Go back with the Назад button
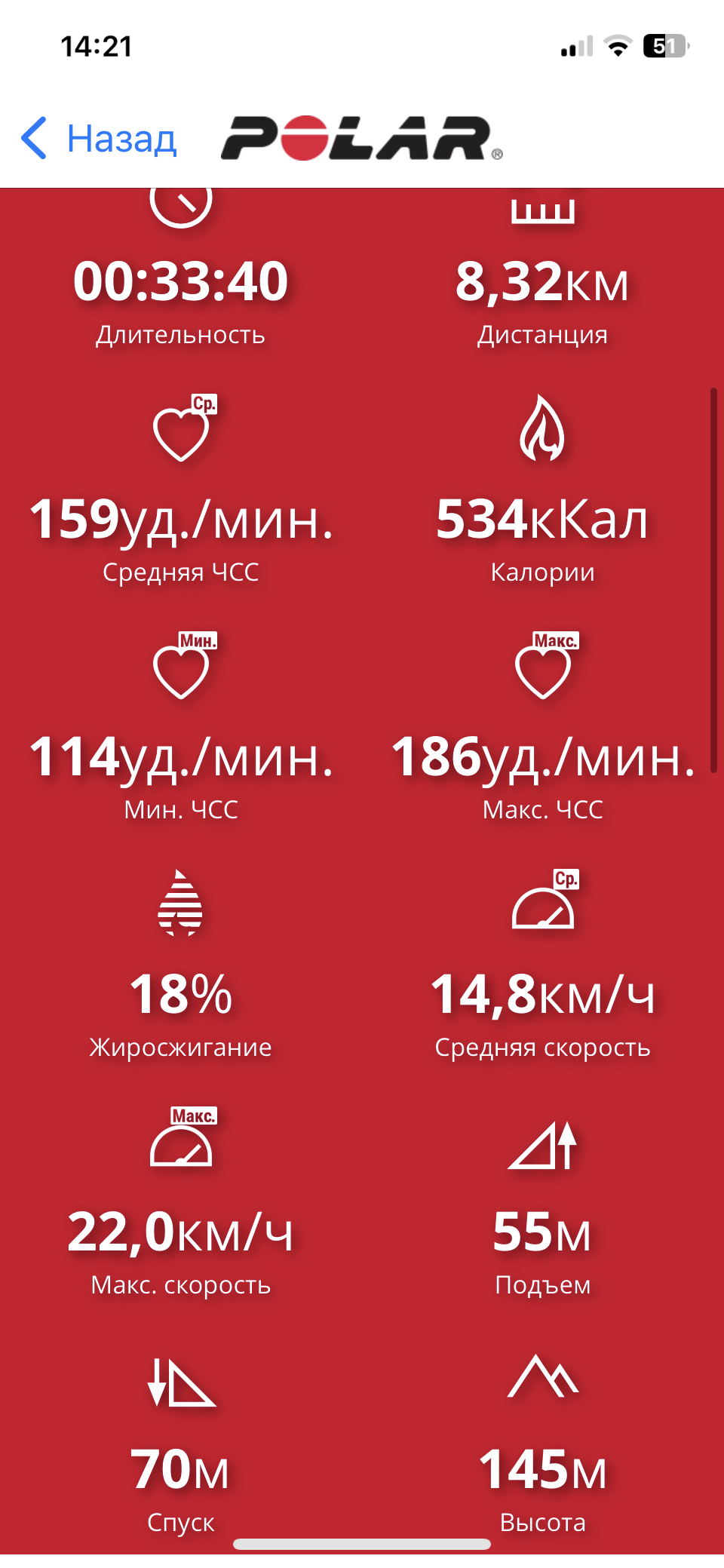The height and width of the screenshot is (1568, 724). pos(100,139)
